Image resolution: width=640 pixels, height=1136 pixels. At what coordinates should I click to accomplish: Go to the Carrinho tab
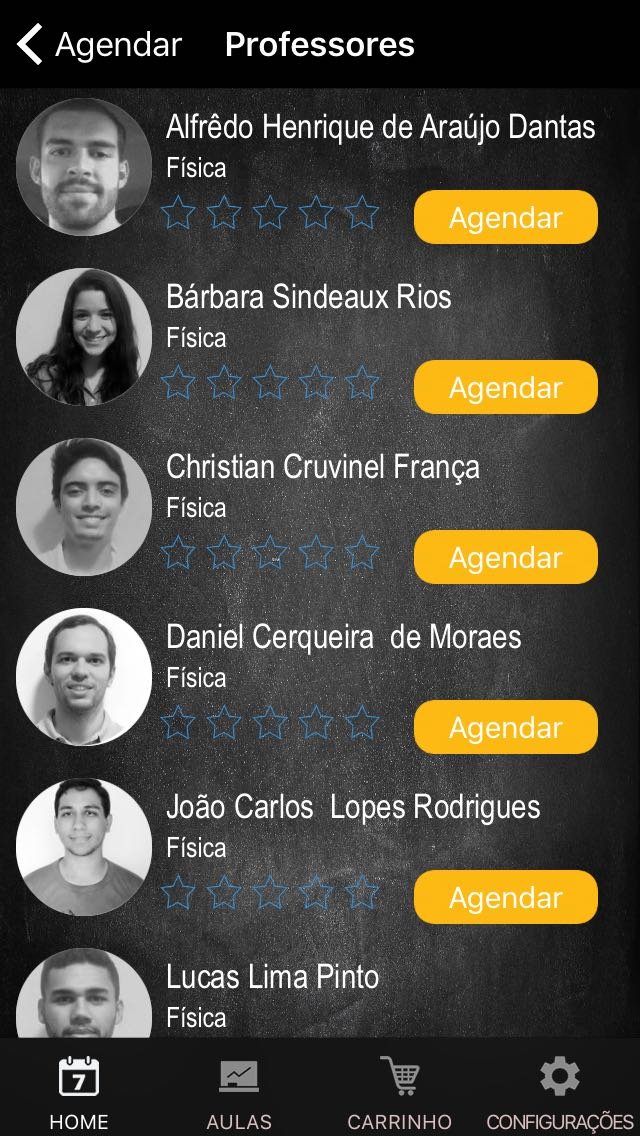pyautogui.click(x=399, y=1092)
